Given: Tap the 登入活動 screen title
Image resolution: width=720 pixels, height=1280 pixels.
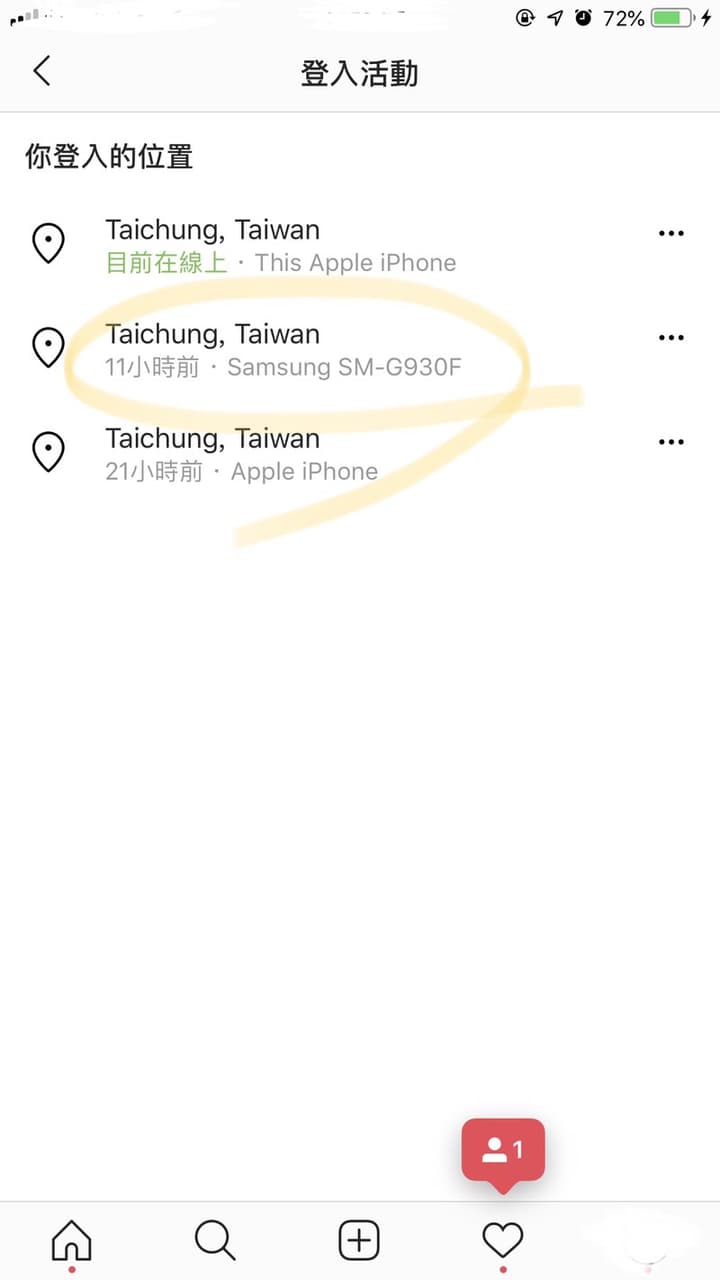Looking at the screenshot, I should click(x=359, y=71).
